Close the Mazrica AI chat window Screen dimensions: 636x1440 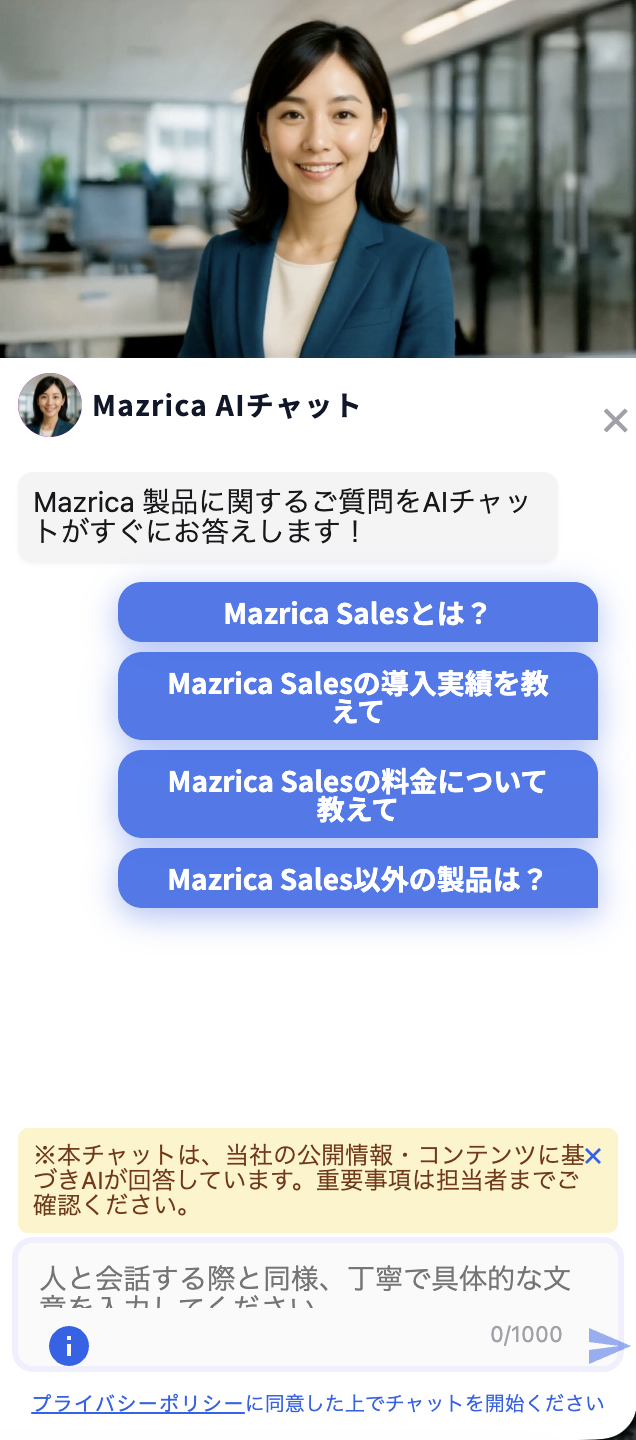tap(615, 421)
